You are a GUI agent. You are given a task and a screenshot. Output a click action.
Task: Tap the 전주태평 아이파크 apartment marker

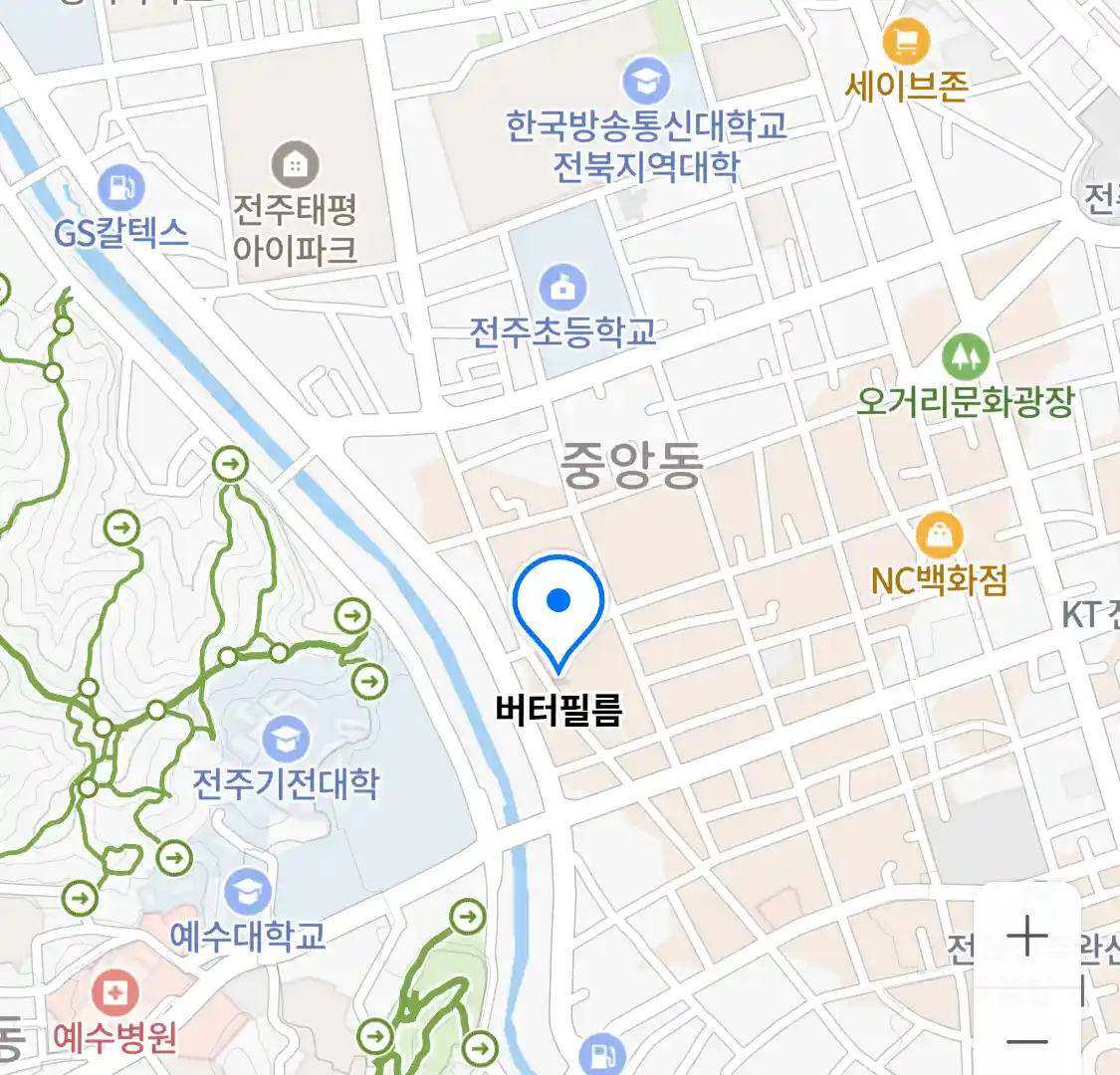[295, 164]
